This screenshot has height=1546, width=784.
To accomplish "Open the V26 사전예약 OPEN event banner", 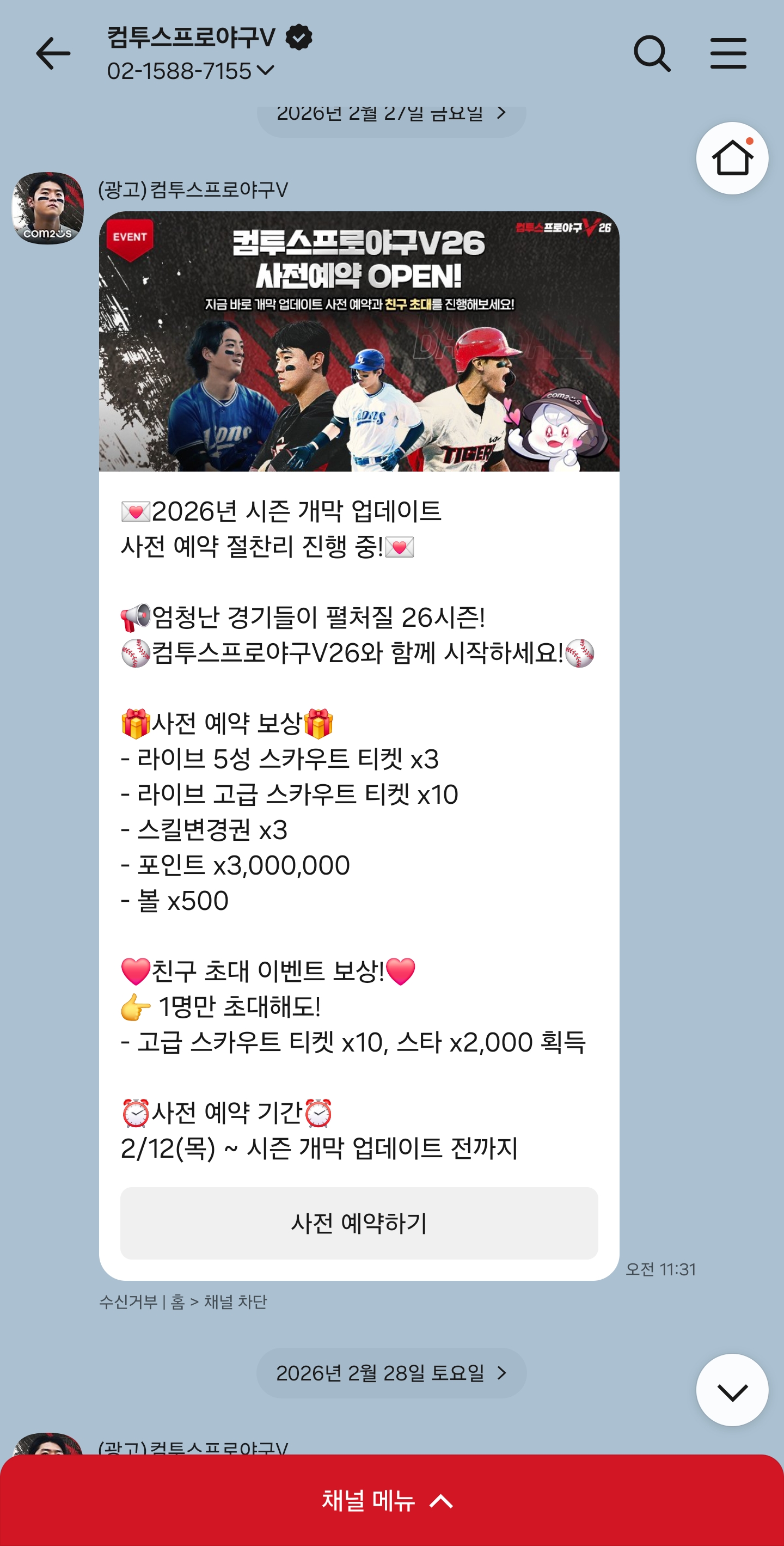I will pyautogui.click(x=359, y=341).
